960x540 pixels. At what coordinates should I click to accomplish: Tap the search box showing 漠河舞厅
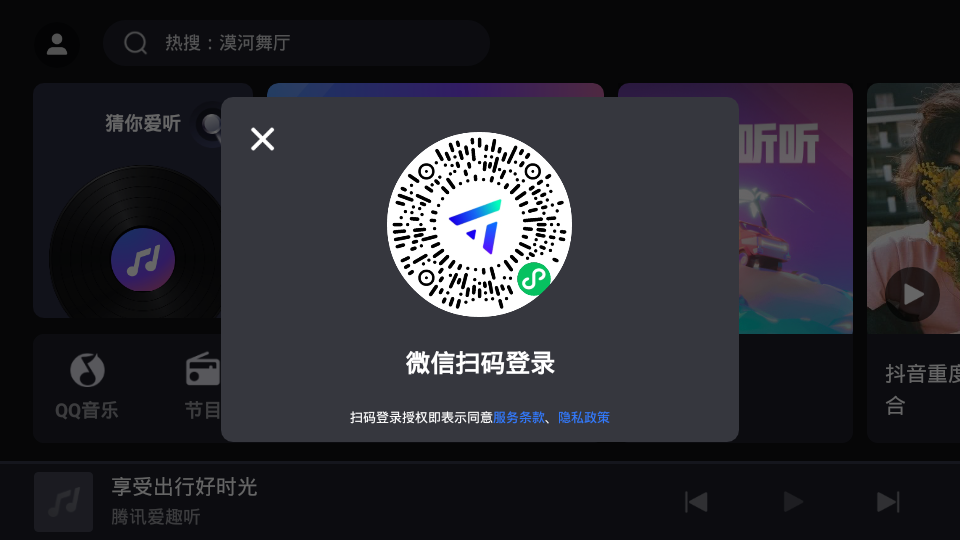(x=296, y=43)
